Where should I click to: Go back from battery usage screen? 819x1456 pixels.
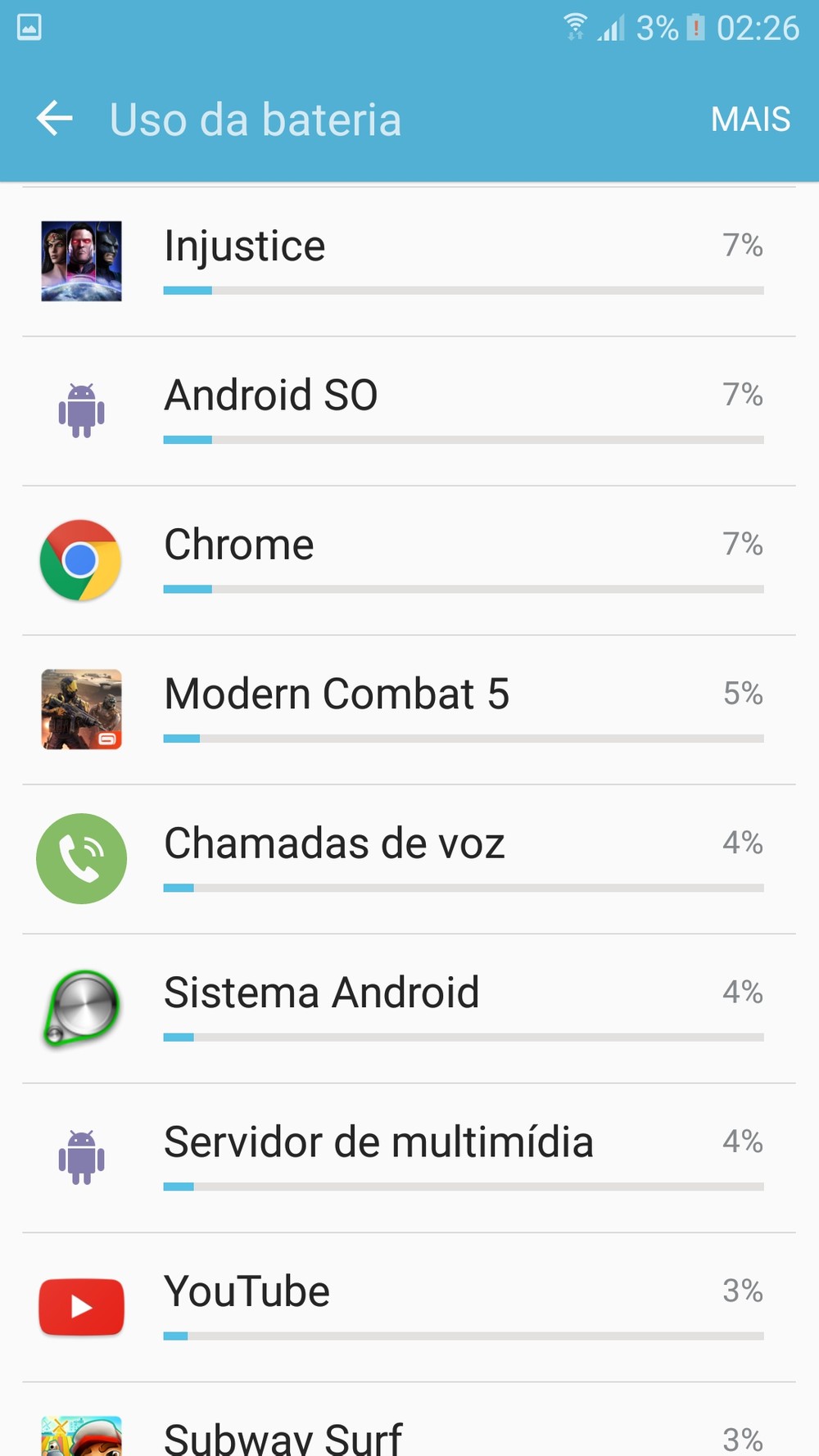coord(55,119)
